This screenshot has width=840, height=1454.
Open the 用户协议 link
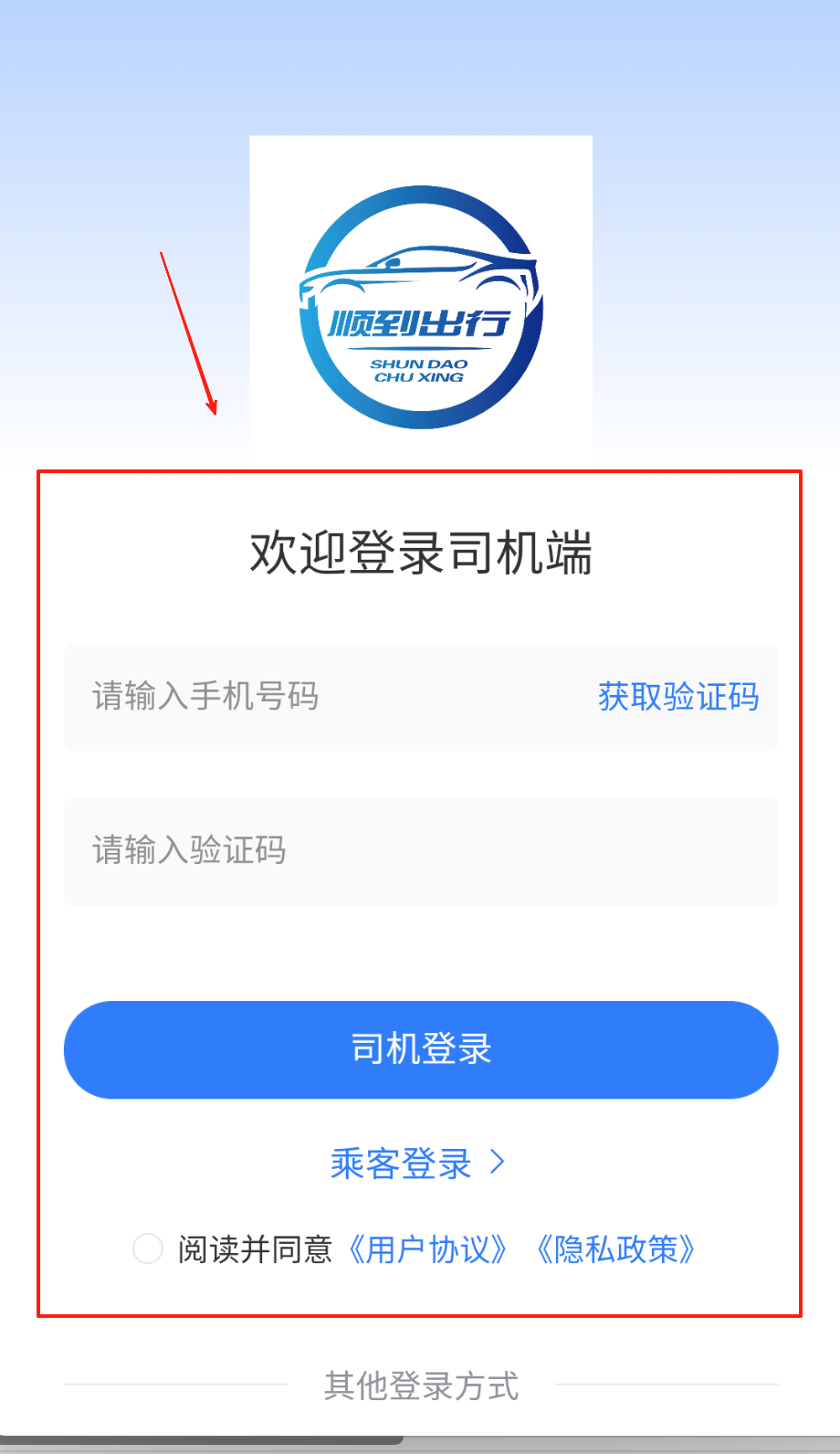coord(427,1249)
